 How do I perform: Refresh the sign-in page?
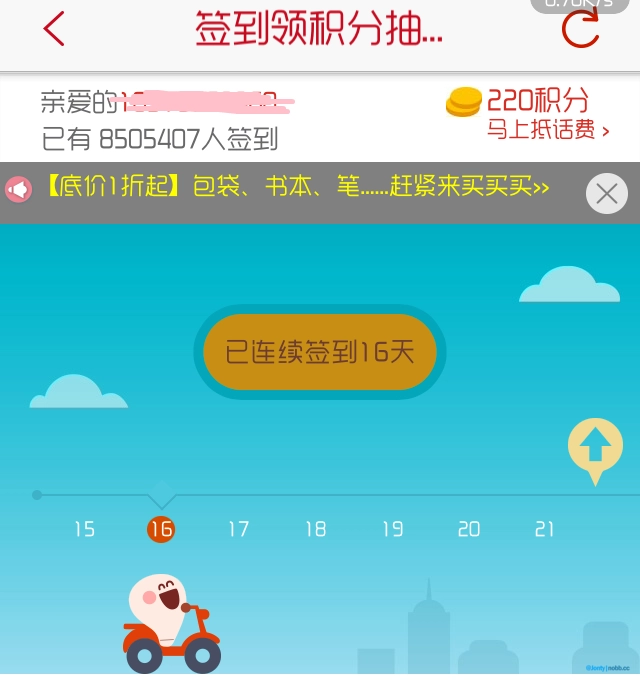click(x=580, y=29)
